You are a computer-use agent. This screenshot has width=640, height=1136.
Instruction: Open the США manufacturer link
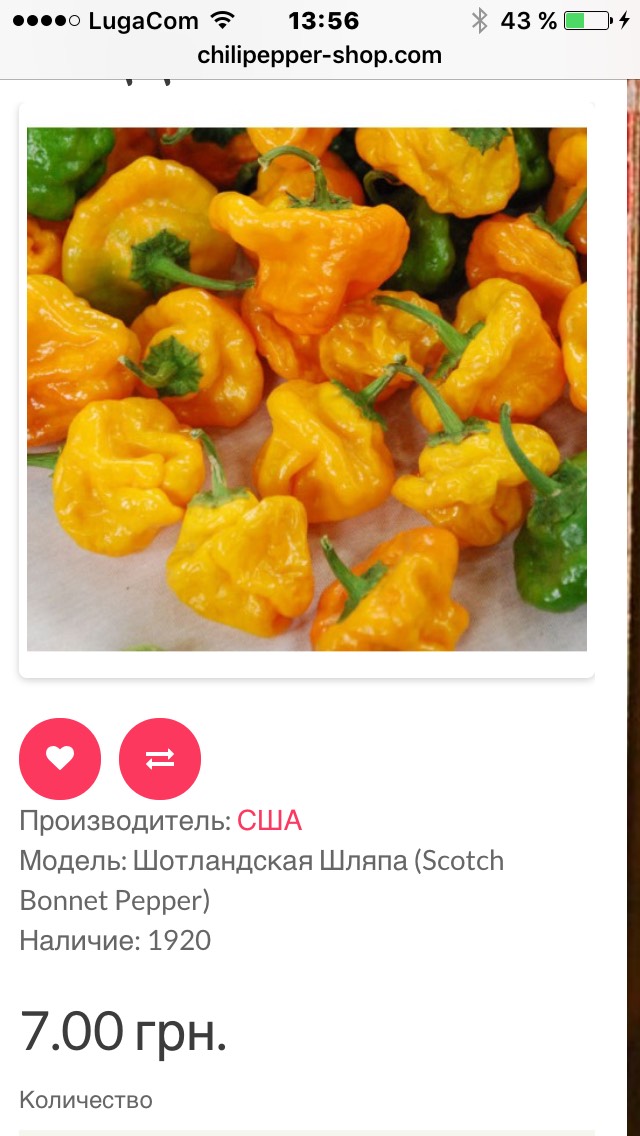point(270,821)
